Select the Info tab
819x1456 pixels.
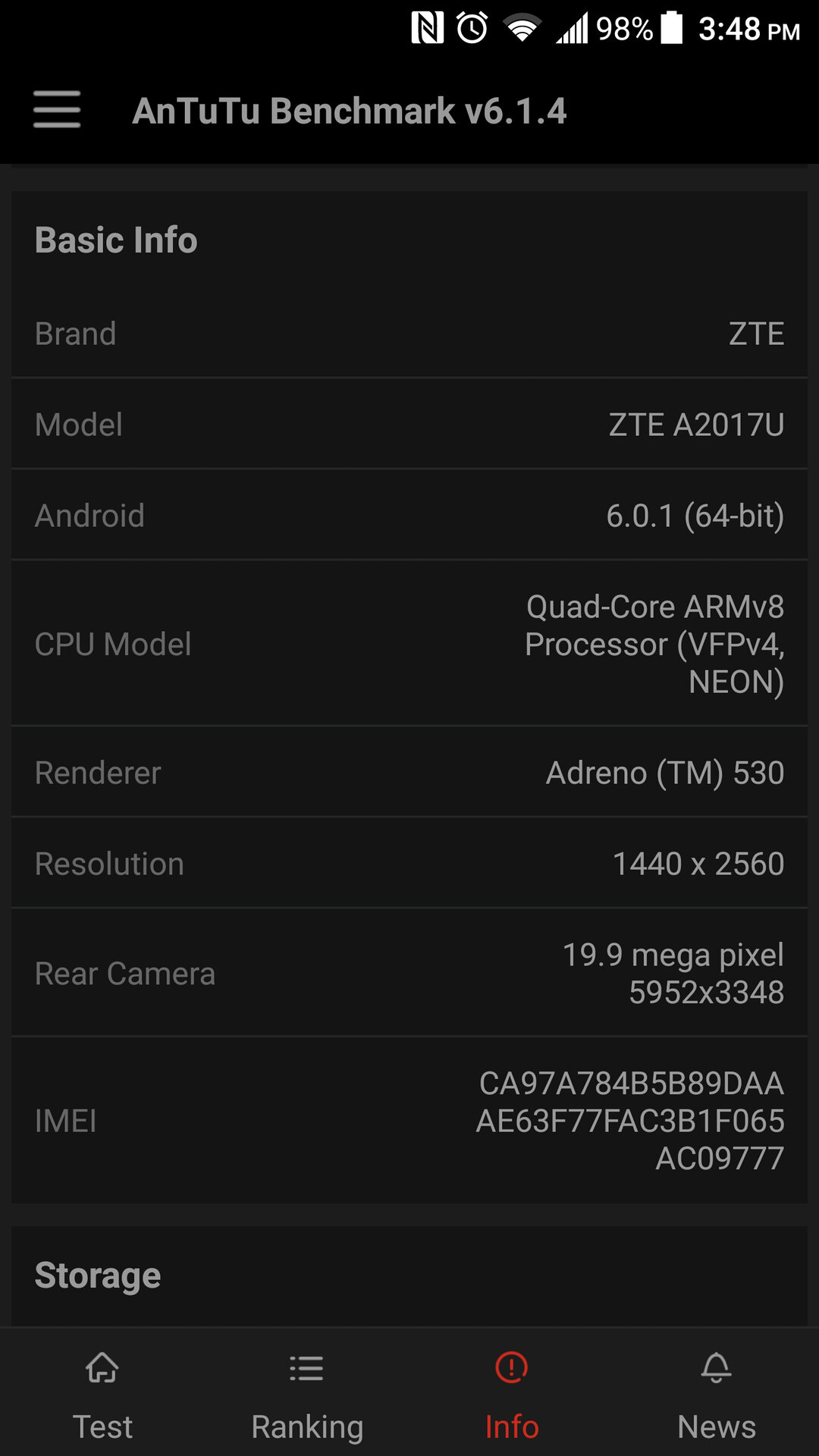click(512, 1395)
